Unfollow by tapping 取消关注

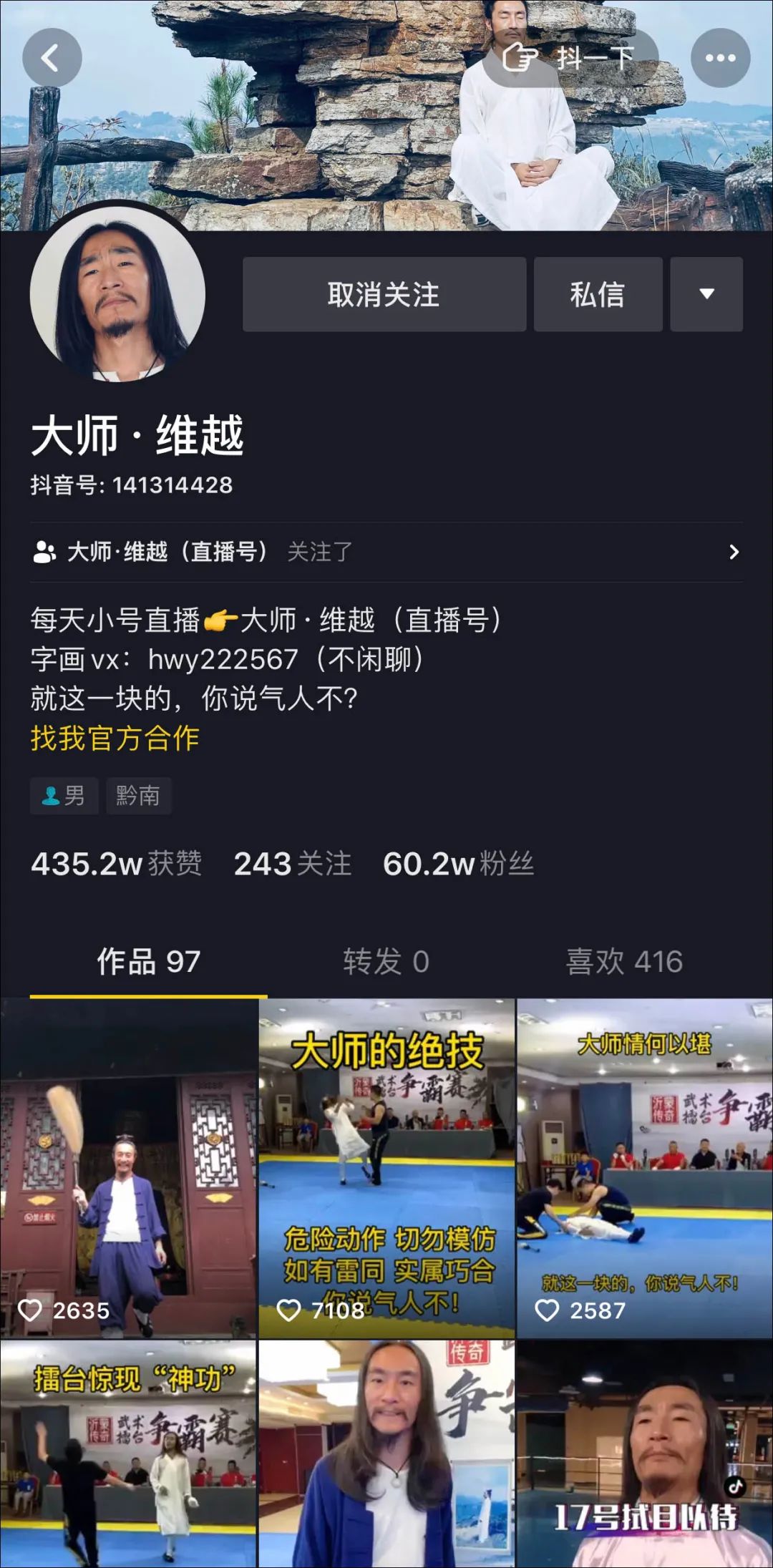pyautogui.click(x=384, y=294)
